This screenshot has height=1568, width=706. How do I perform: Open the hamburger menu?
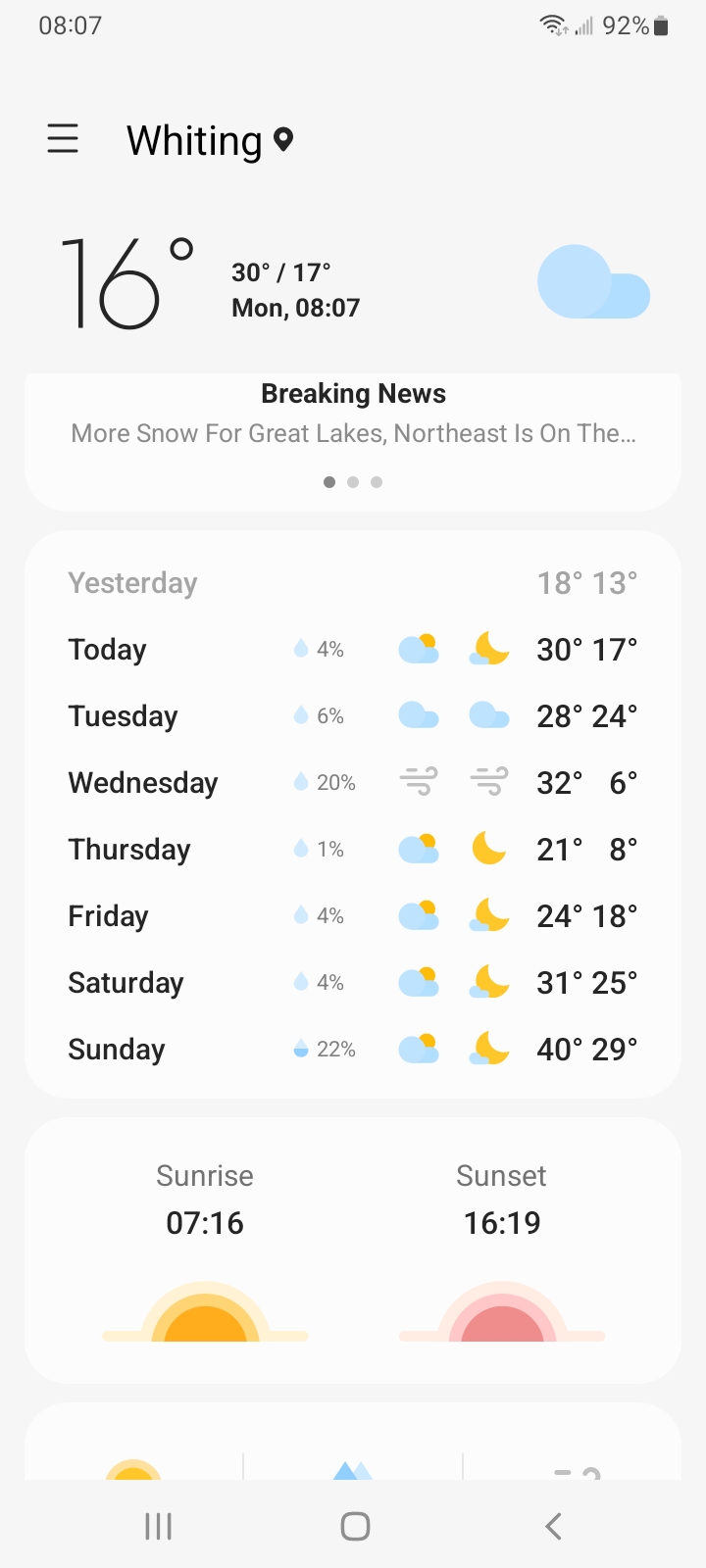pyautogui.click(x=63, y=139)
